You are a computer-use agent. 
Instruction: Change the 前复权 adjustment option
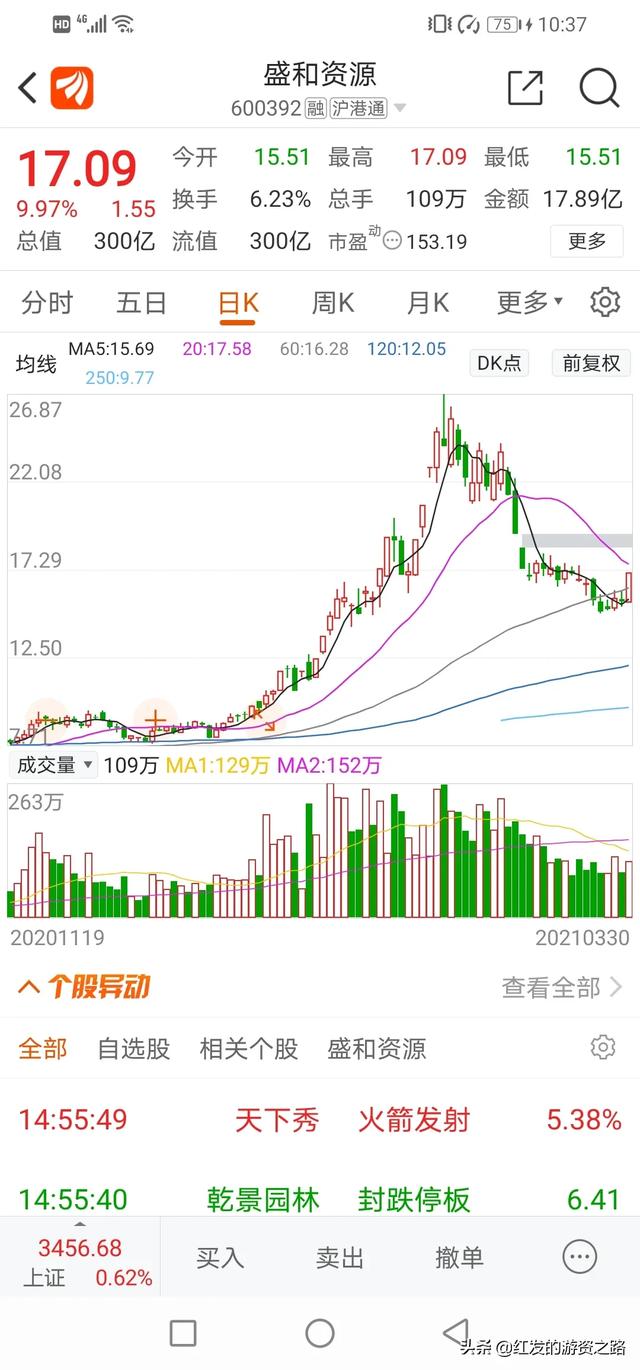(x=591, y=363)
